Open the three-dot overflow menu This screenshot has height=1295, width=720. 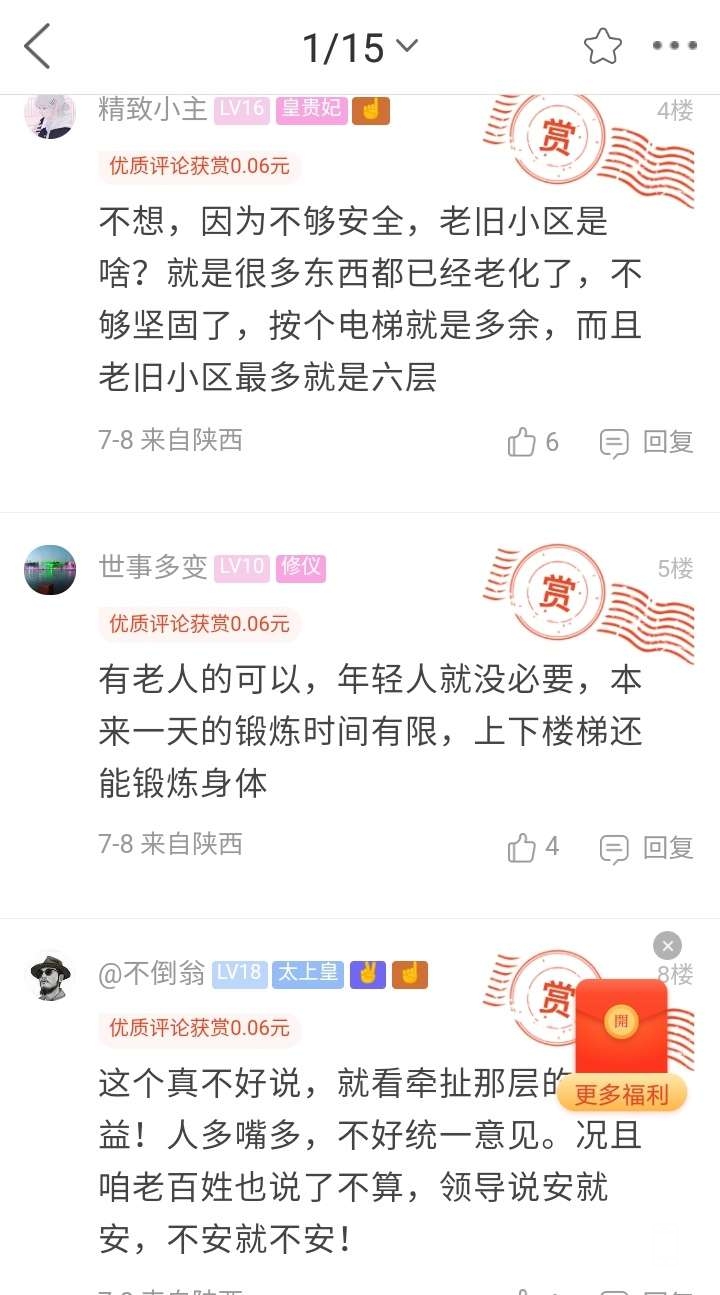(674, 47)
